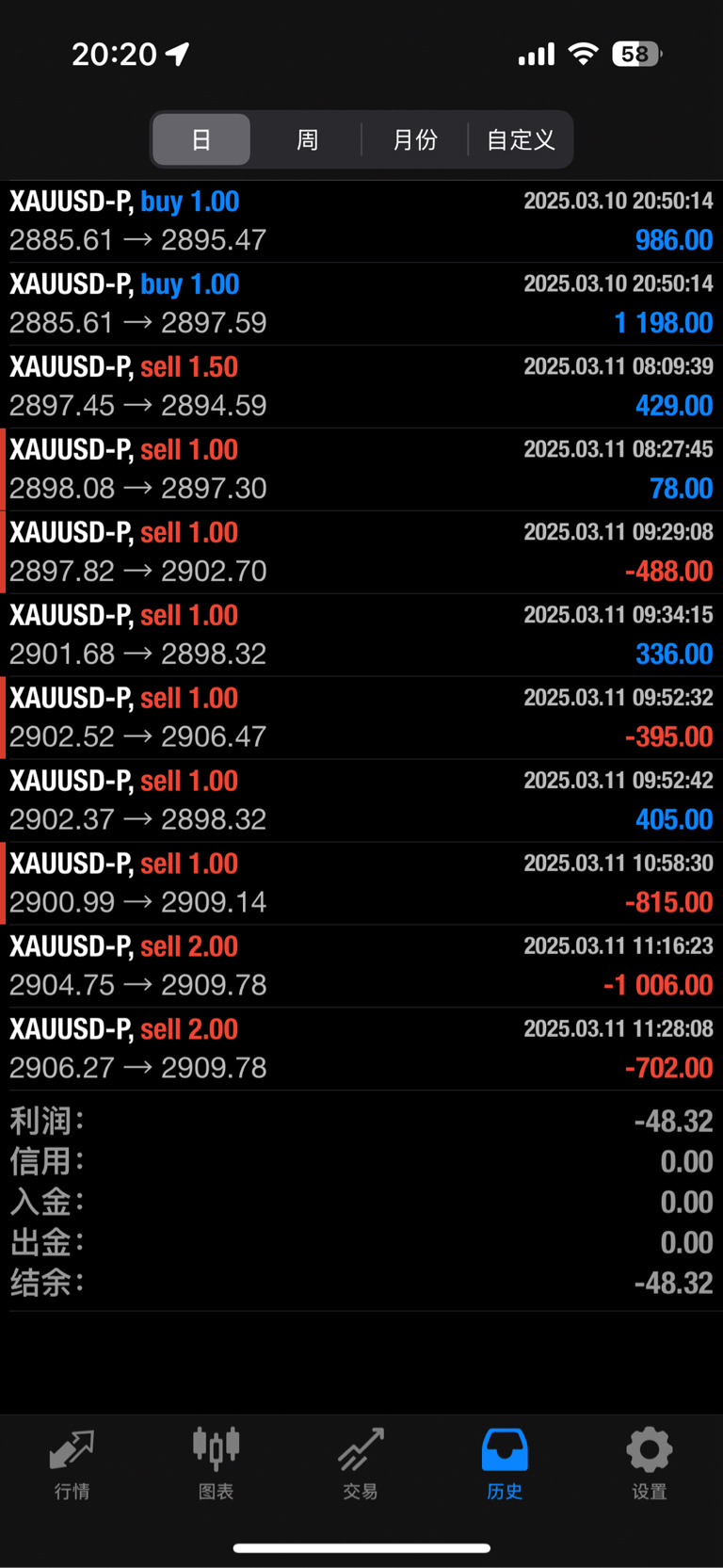Switch to the 月份 month period

415,140
